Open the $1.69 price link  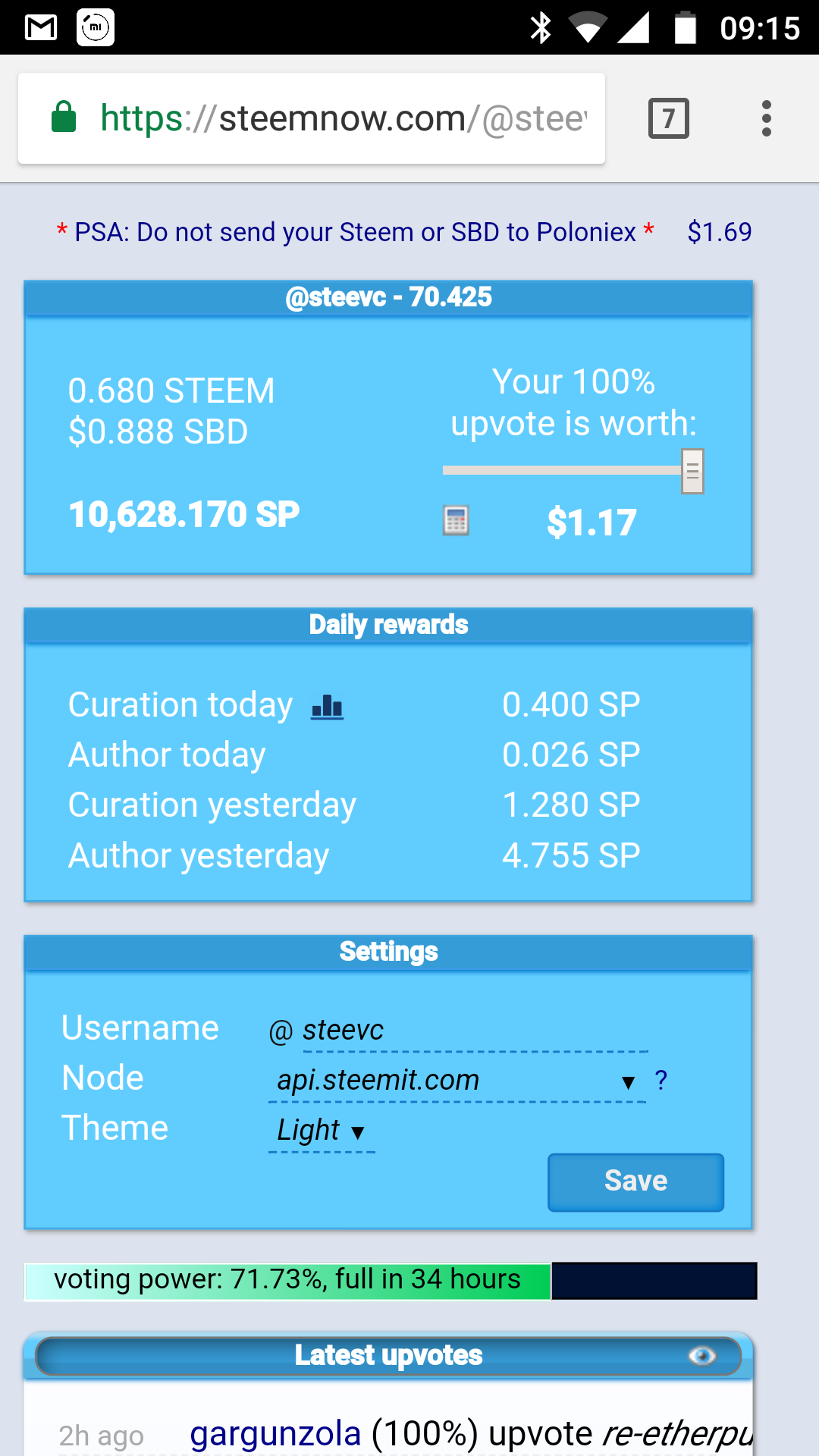(x=719, y=232)
